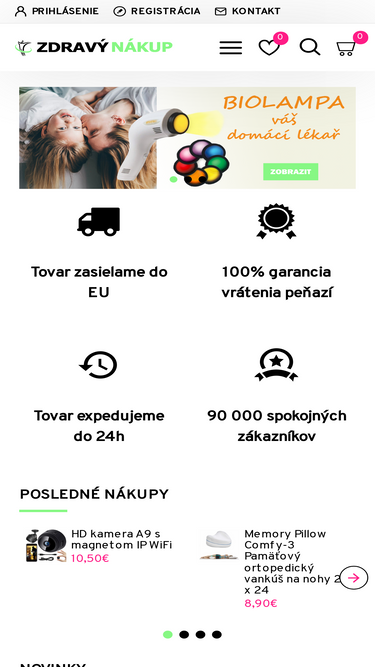Open the HD kamera A9 product
Screen dimensions: 375x667
pyautogui.click(x=121, y=539)
